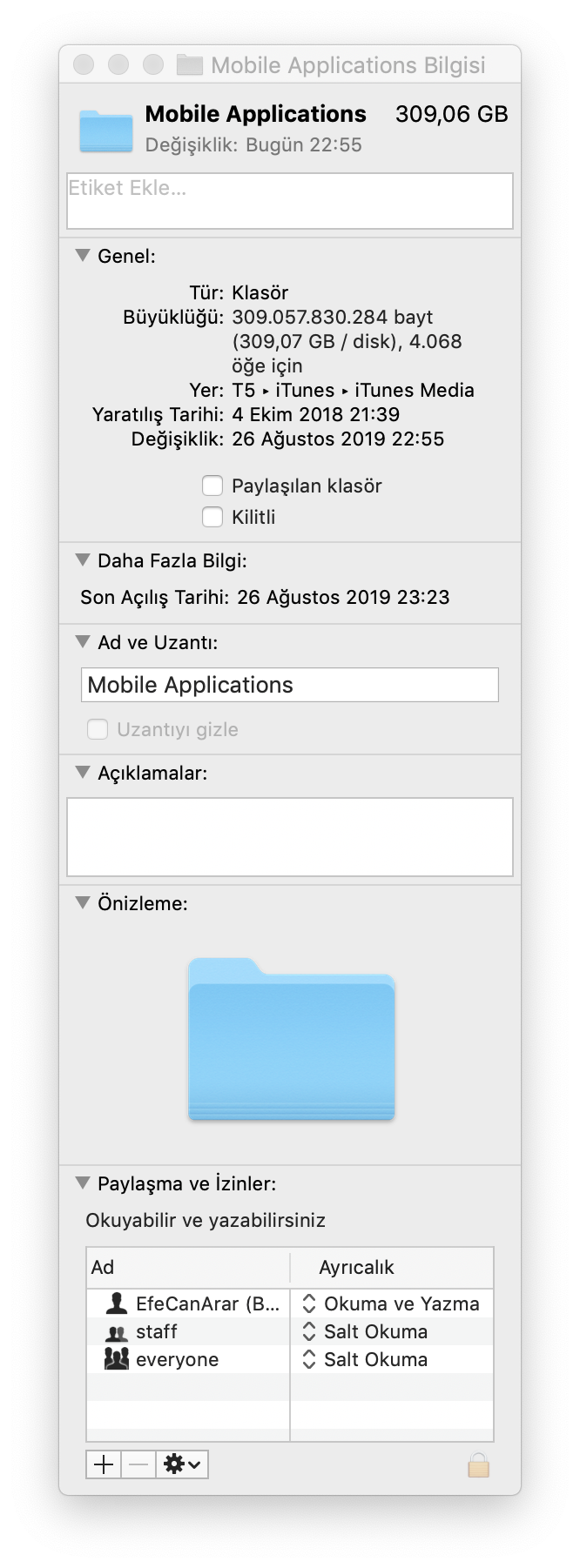Click the lock icon to unlock permissions
The image size is (580, 1568).
tap(478, 1464)
